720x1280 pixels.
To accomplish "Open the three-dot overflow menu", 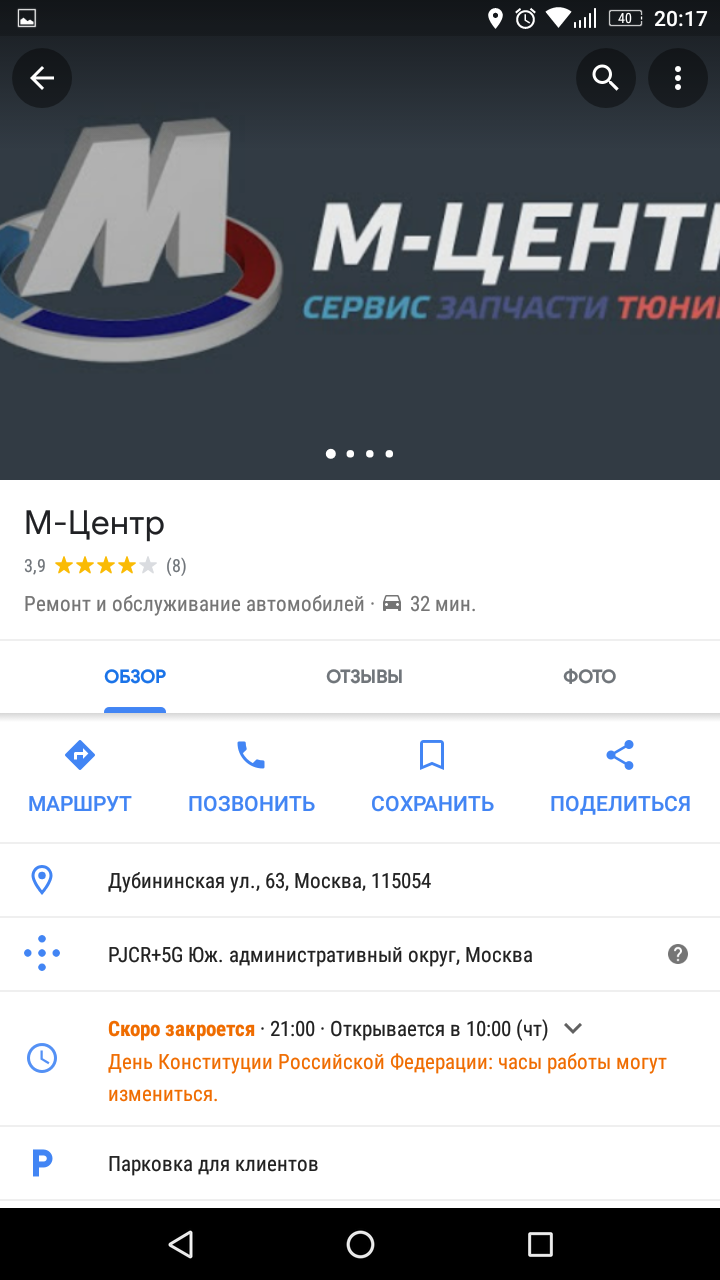I will point(678,78).
